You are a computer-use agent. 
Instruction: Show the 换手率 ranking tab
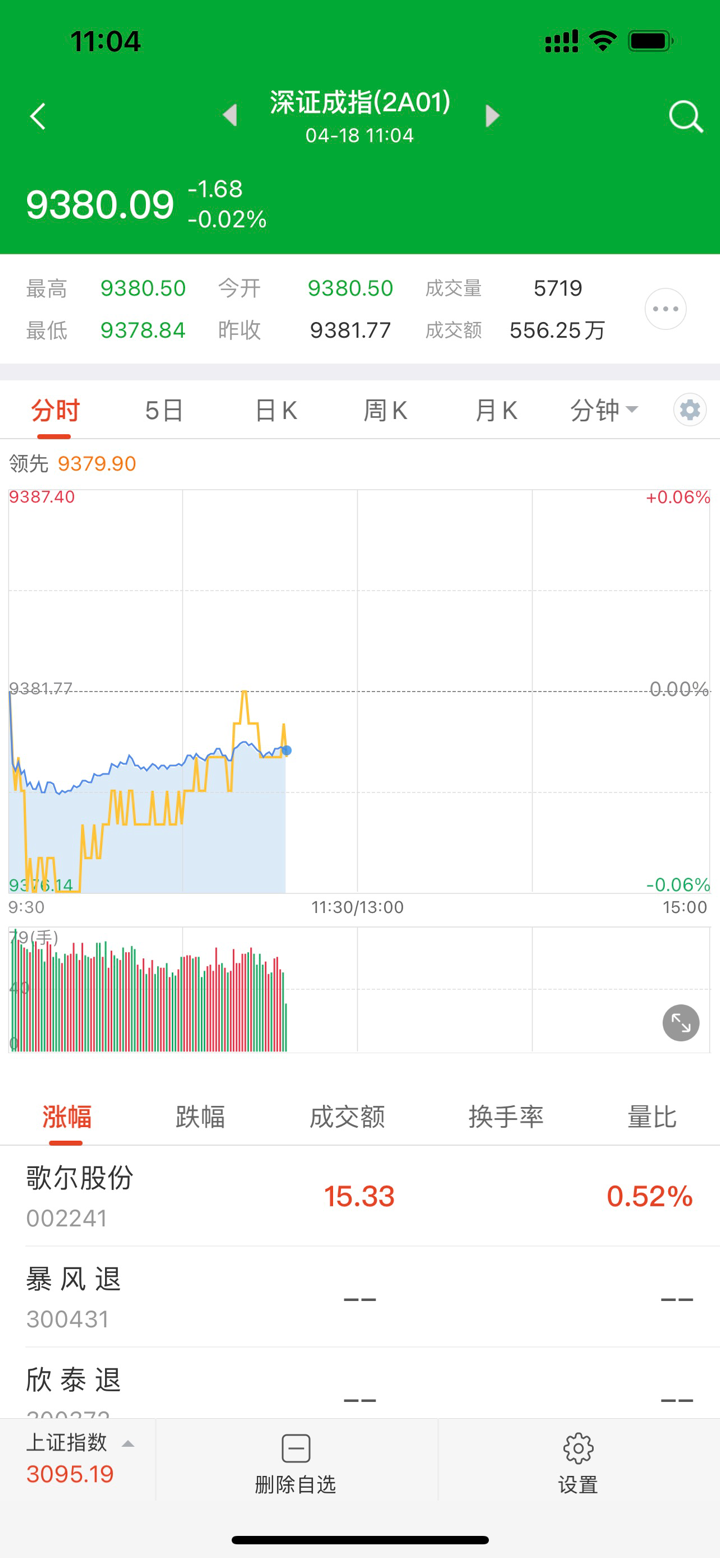tap(506, 1117)
